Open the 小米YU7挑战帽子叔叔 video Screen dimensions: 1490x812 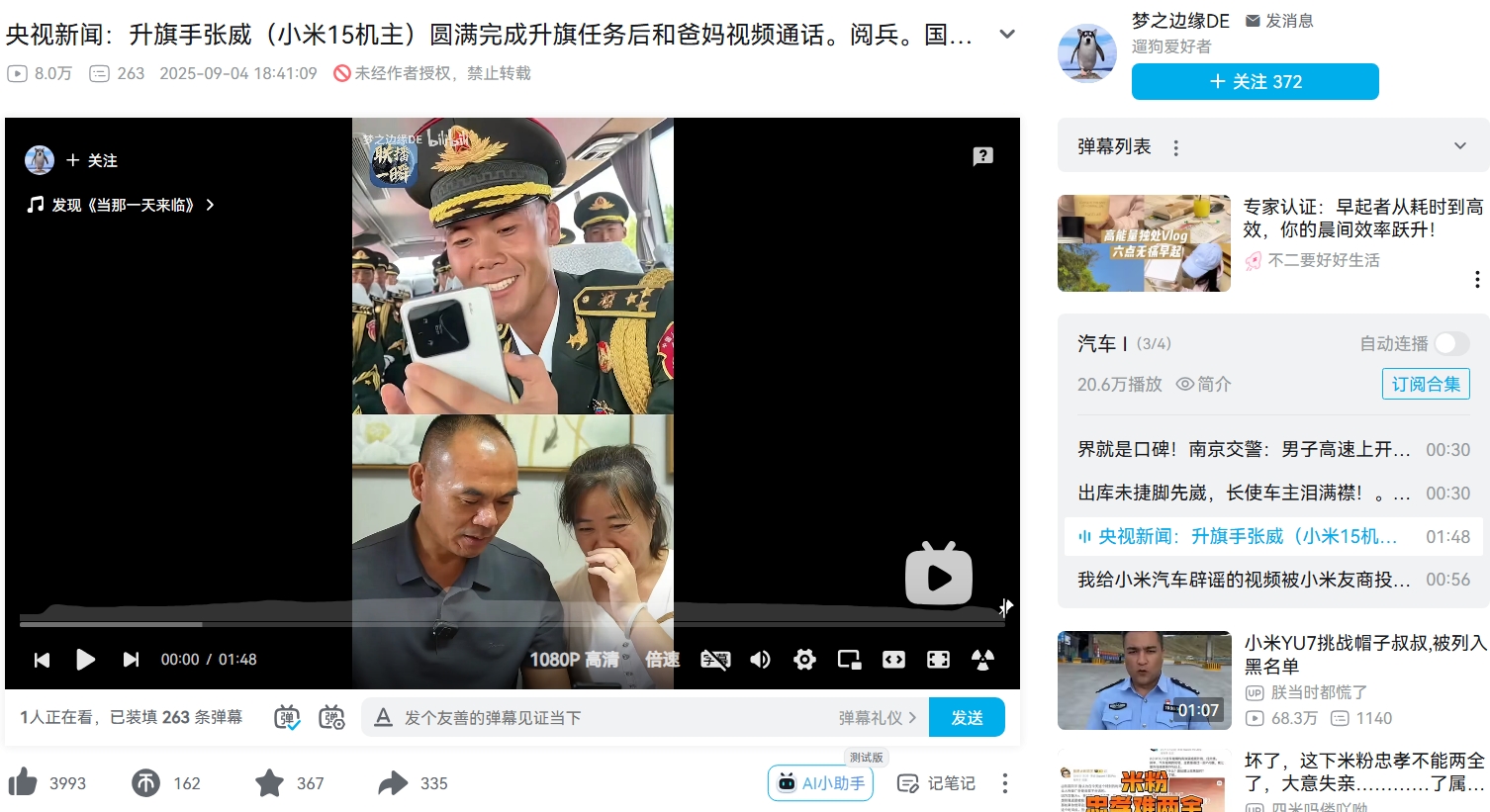point(1363,654)
